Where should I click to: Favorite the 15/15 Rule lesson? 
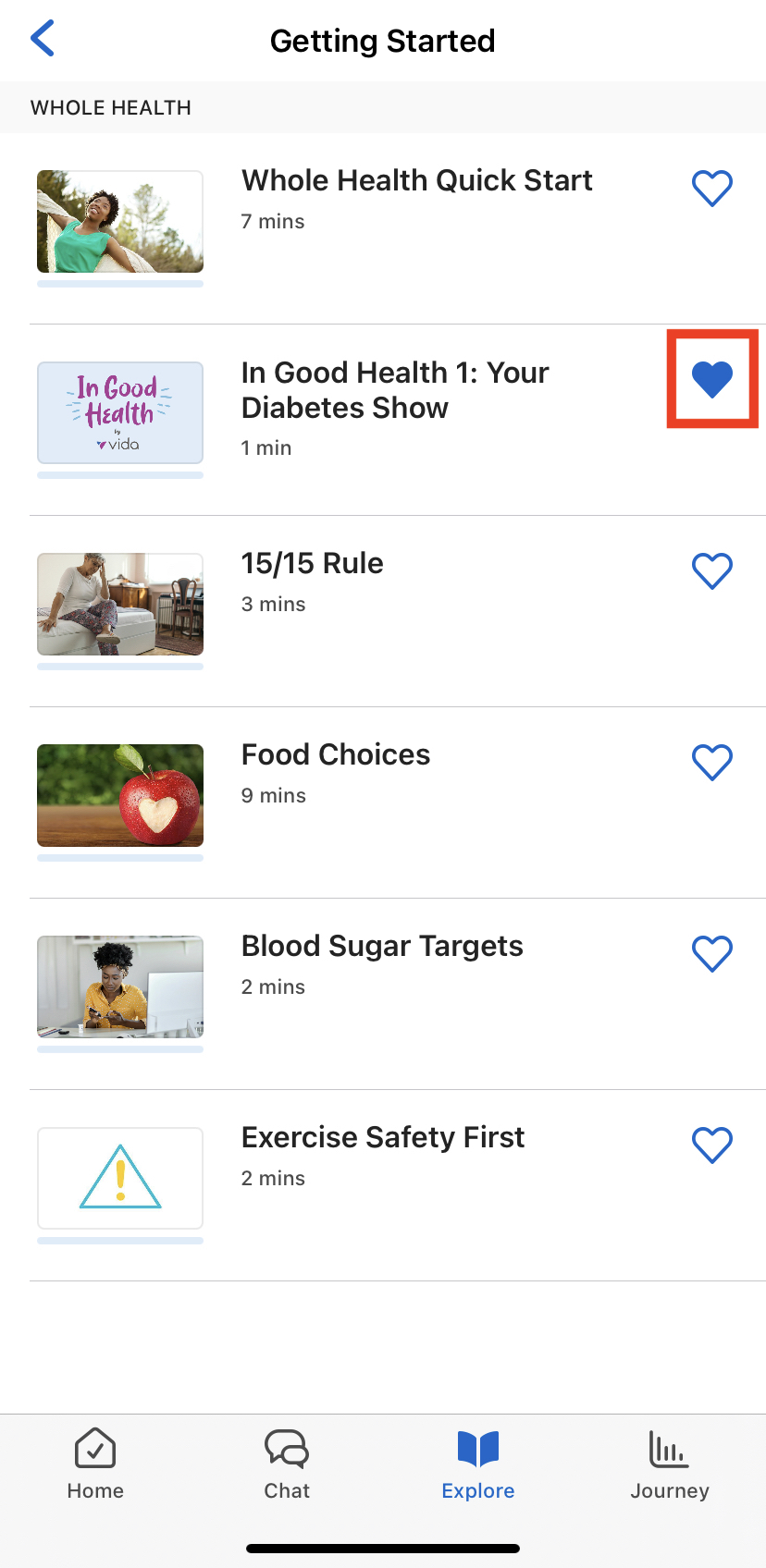712,571
